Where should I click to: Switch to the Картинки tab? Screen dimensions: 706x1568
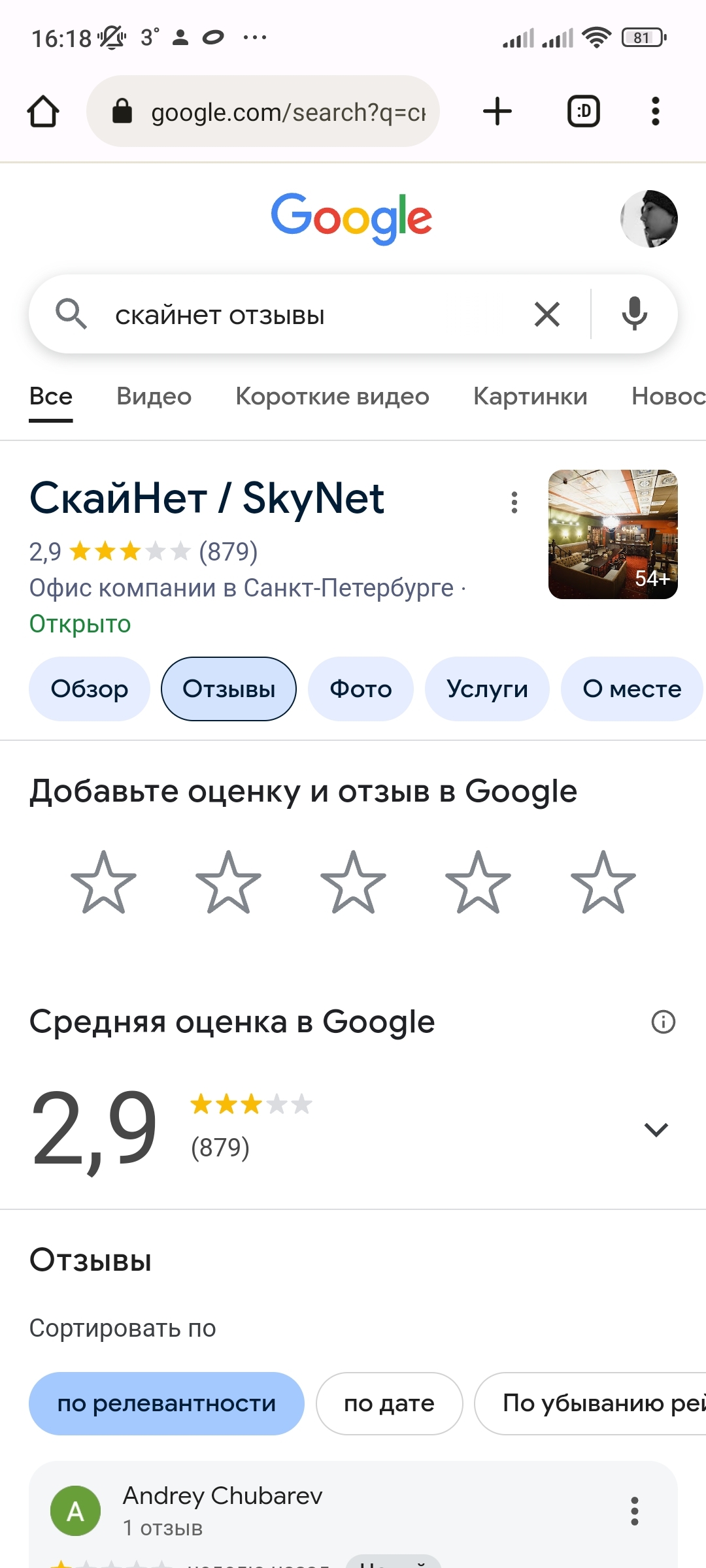(530, 397)
